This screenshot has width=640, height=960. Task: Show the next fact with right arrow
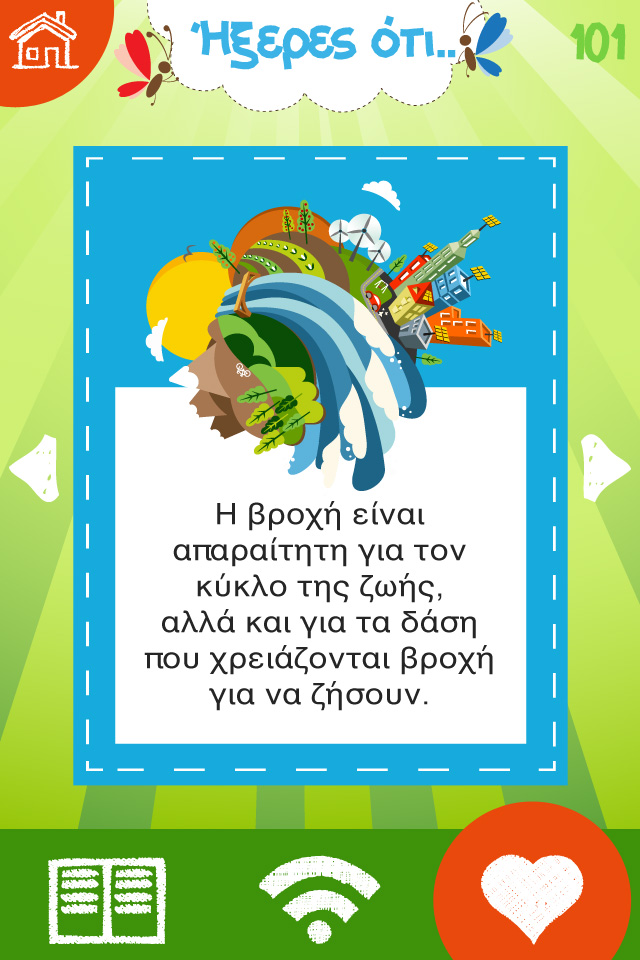click(606, 465)
